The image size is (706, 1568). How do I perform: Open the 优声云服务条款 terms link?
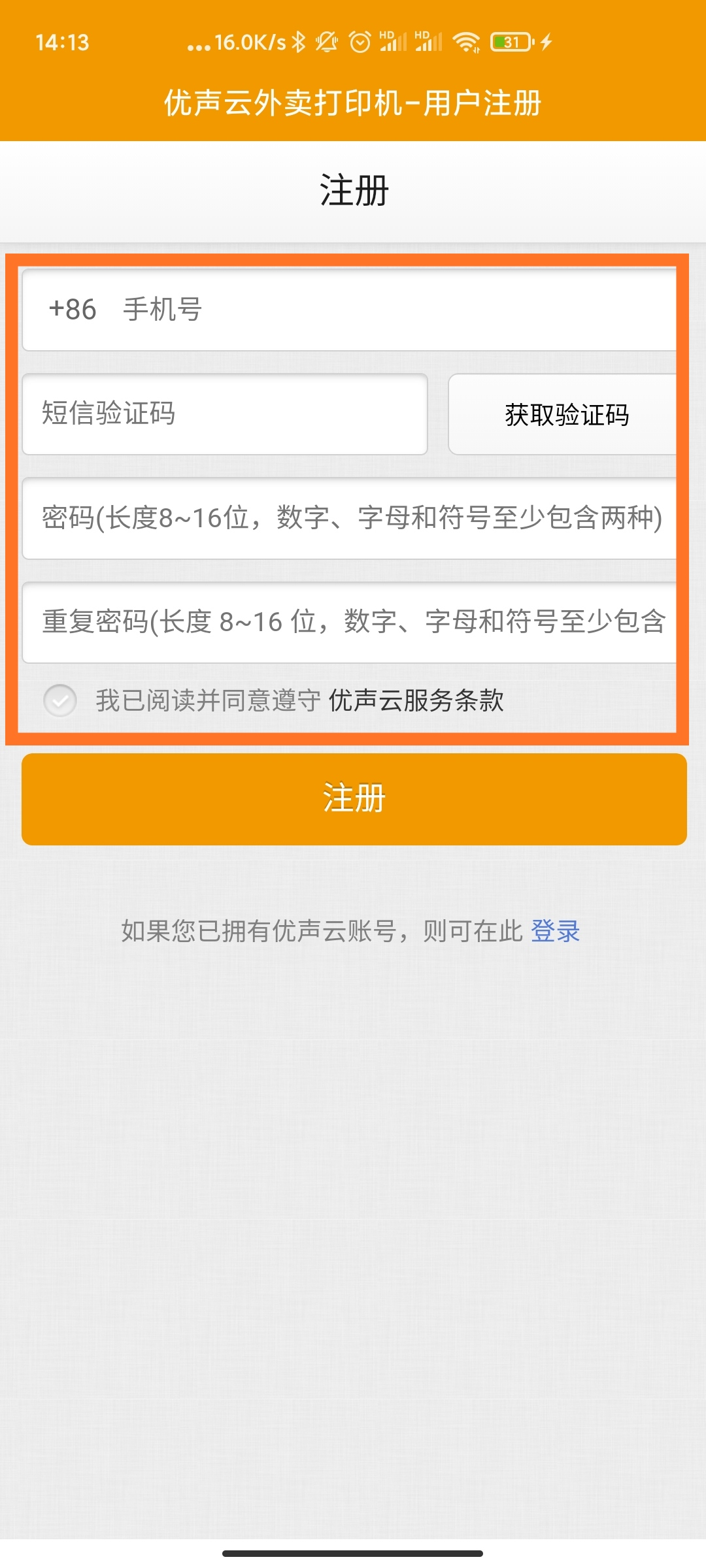(x=416, y=700)
